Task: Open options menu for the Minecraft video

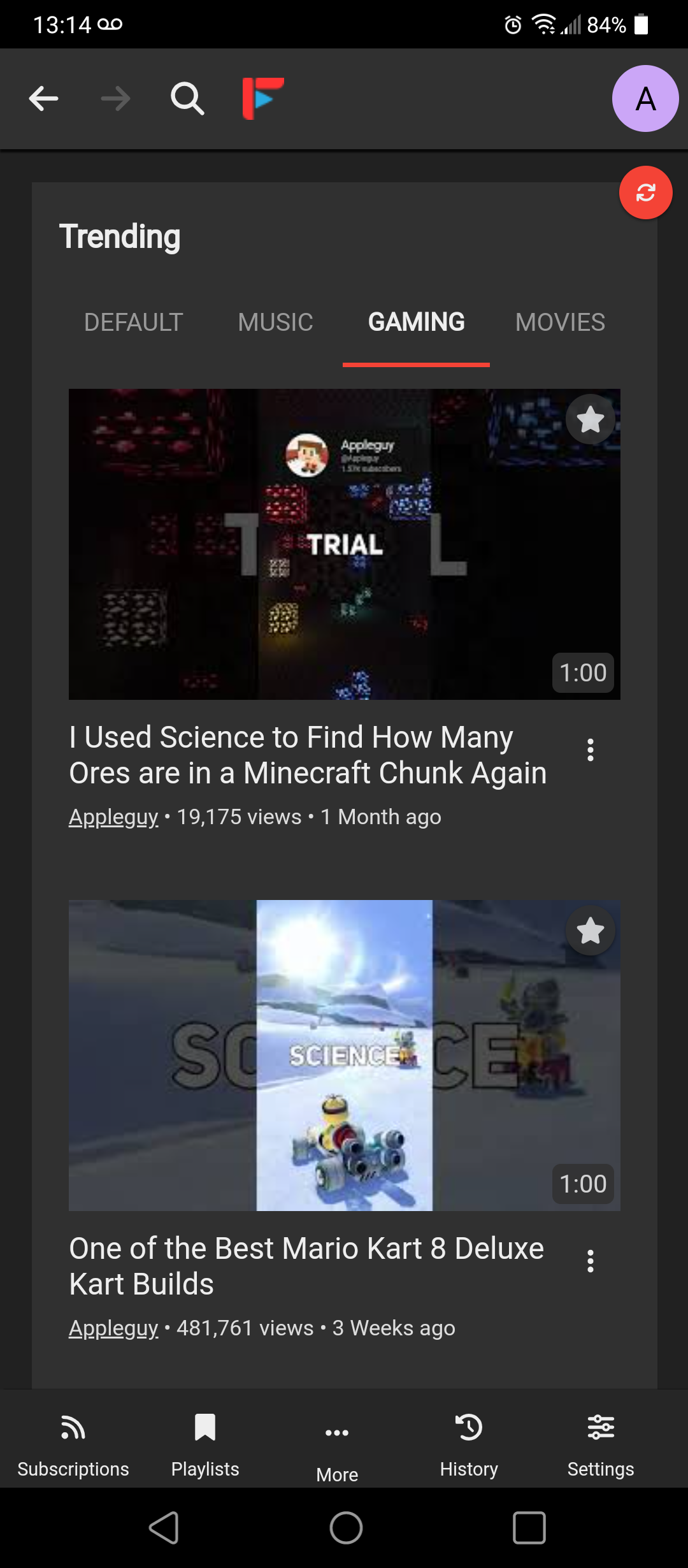Action: pyautogui.click(x=590, y=751)
